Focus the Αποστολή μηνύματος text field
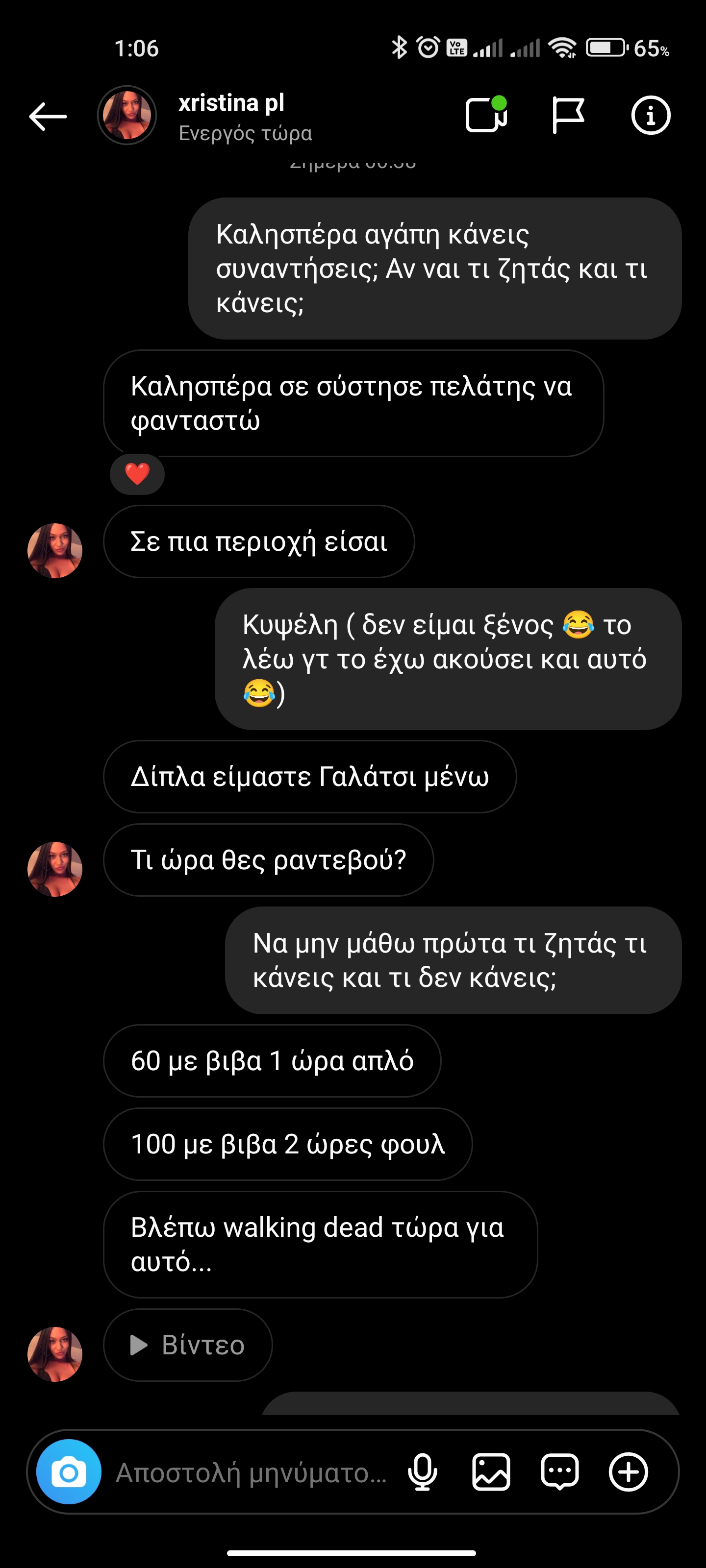This screenshot has width=706, height=1568. tap(251, 1472)
